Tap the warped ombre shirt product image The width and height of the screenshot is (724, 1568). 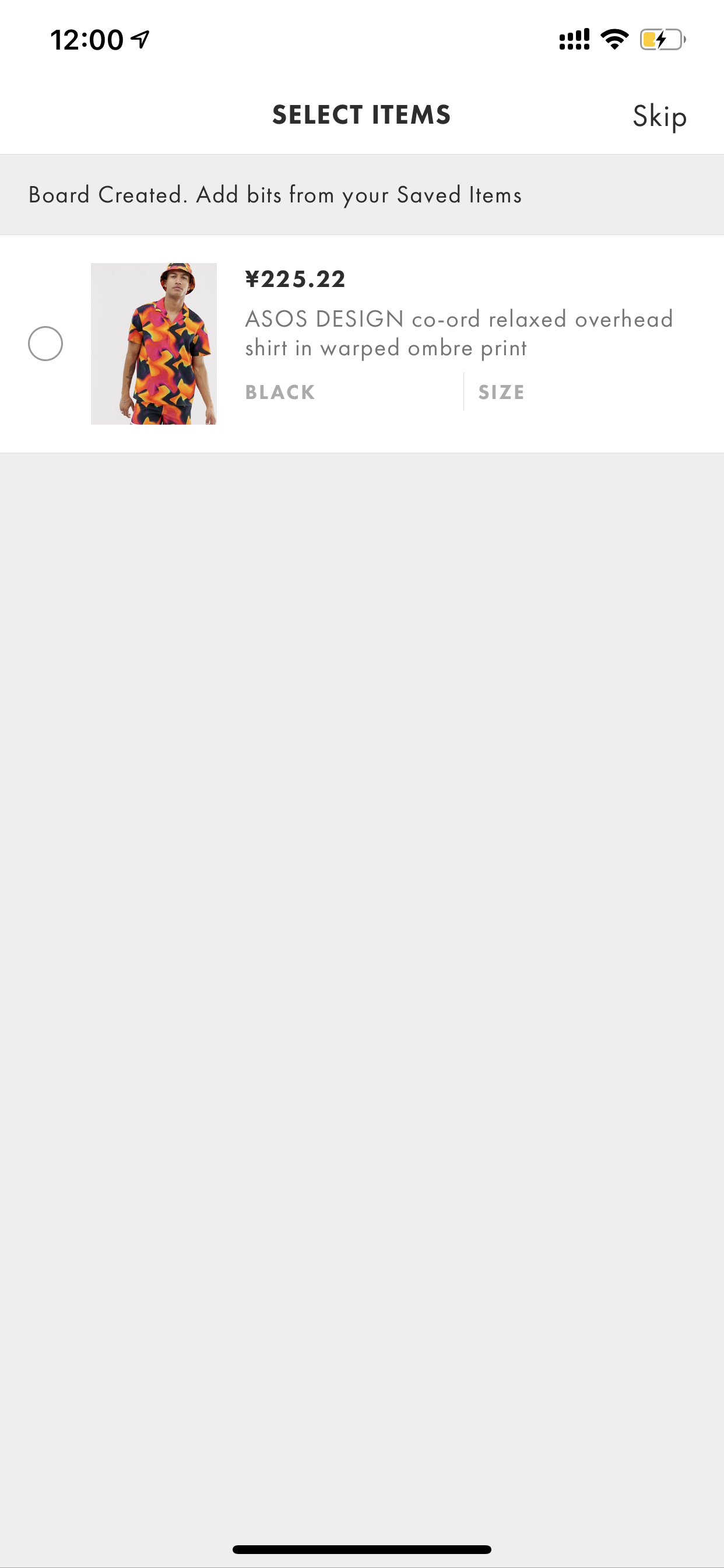click(153, 344)
